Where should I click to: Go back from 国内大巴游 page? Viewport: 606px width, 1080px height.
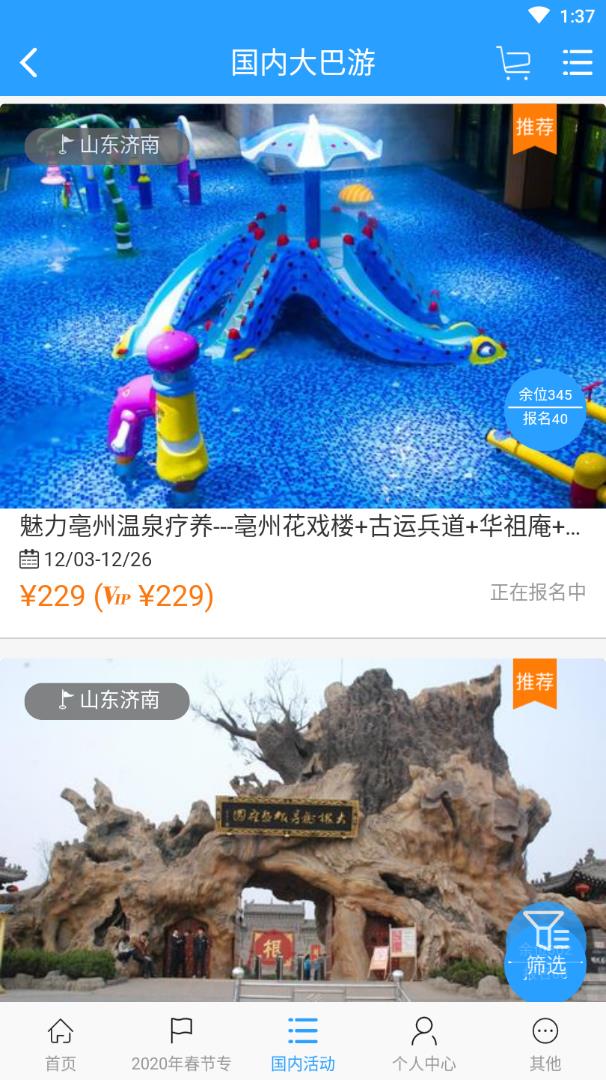(x=29, y=63)
